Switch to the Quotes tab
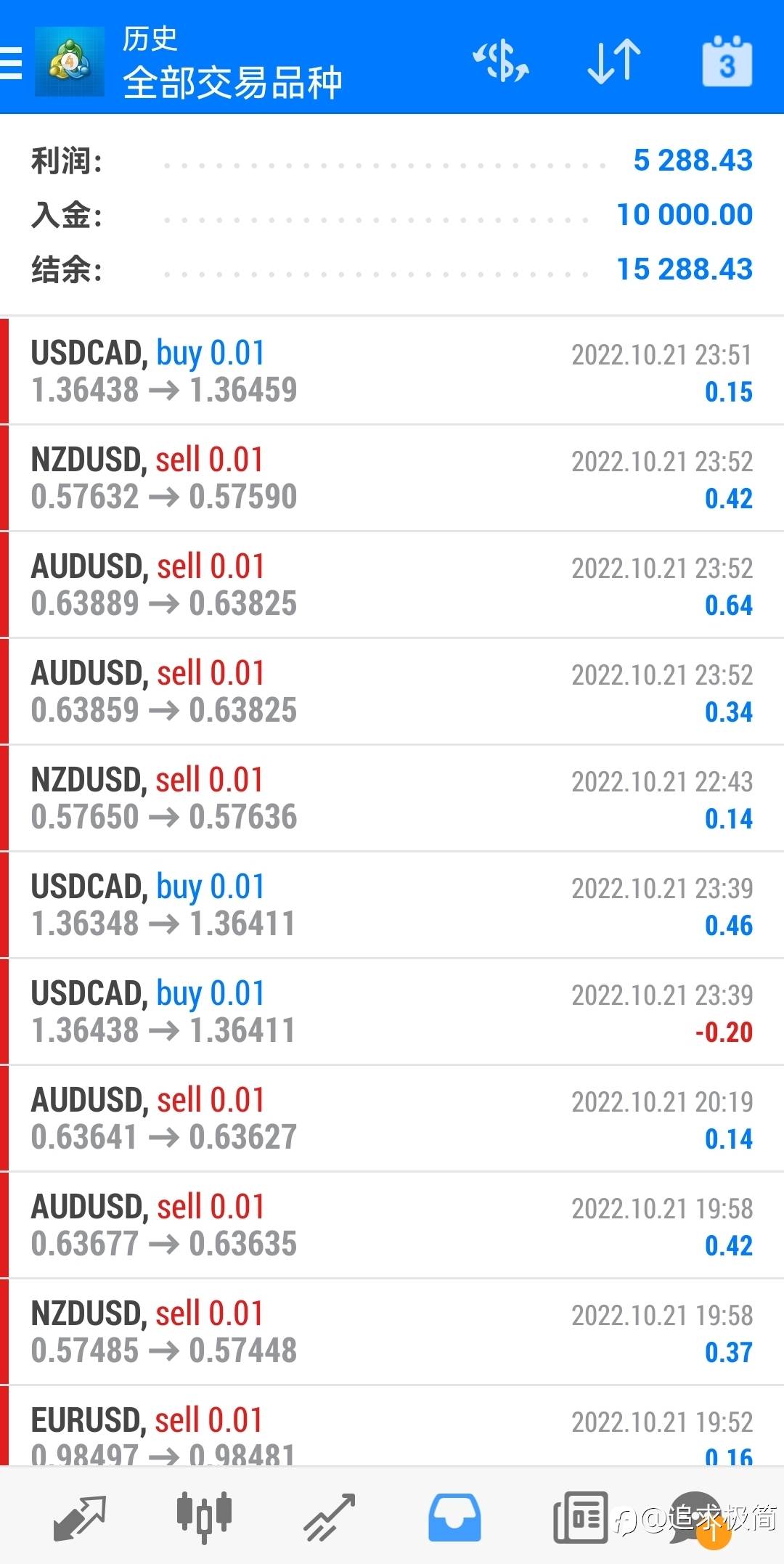Viewport: 784px width, 1564px height. 80,1518
